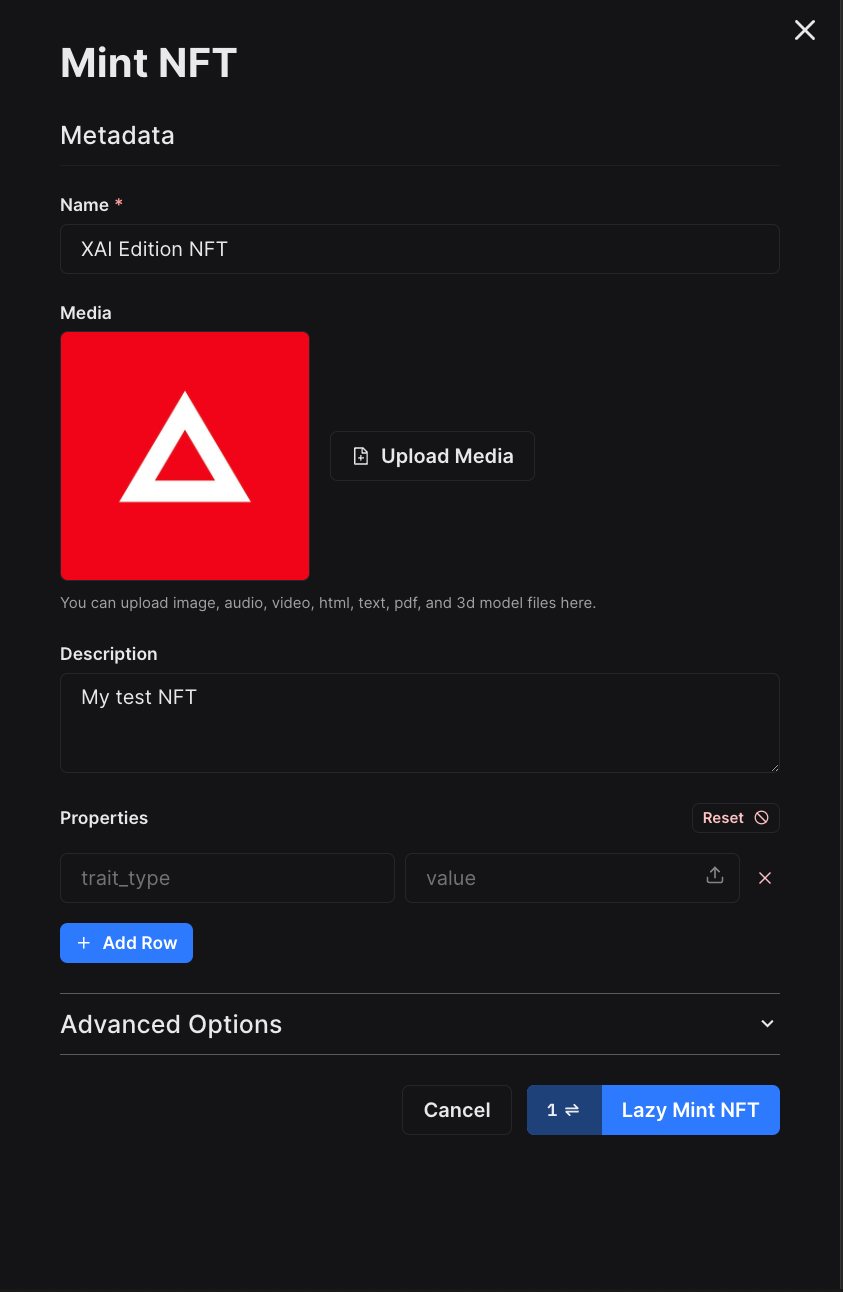Screen dimensions: 843x1292
Task: Edit the Description text area
Action: pos(419,722)
